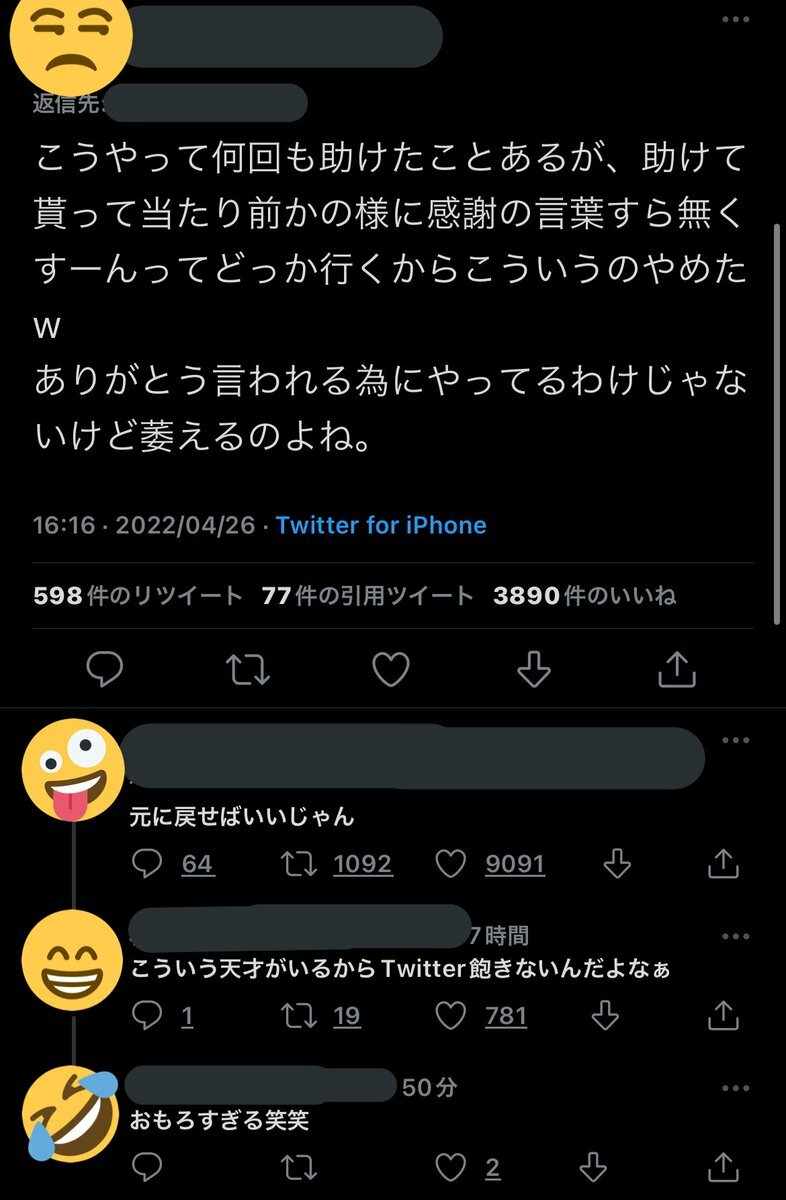This screenshot has width=786, height=1200.
Task: Share the reply 元に戻せばいいじゃん
Action: click(723, 864)
